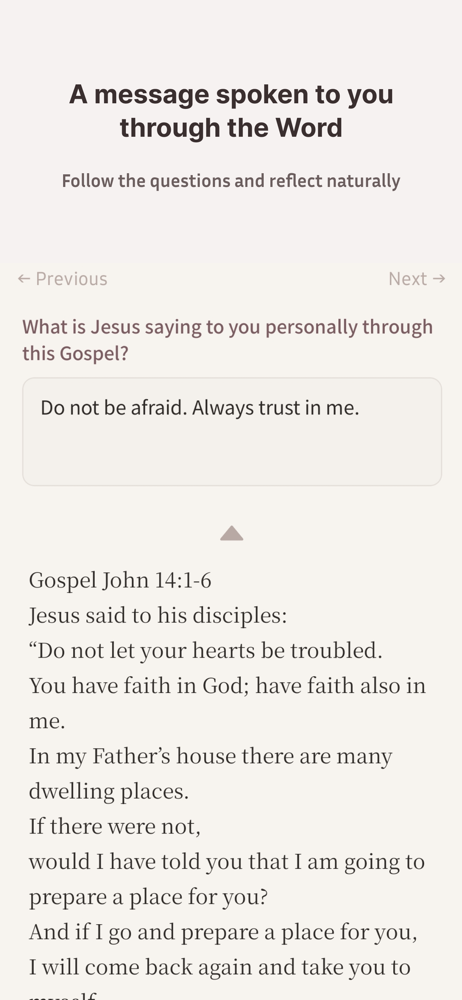462x1000 pixels.
Task: Edit the reflection answer text box
Action: tap(232, 432)
